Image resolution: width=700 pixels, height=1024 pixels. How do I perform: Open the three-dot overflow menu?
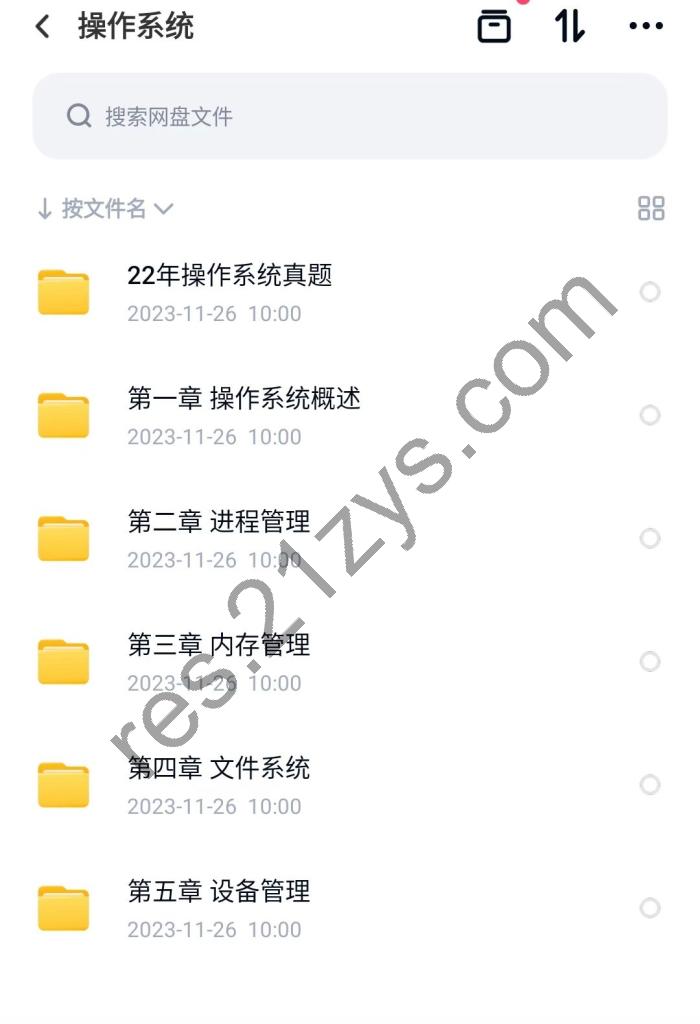pos(646,27)
